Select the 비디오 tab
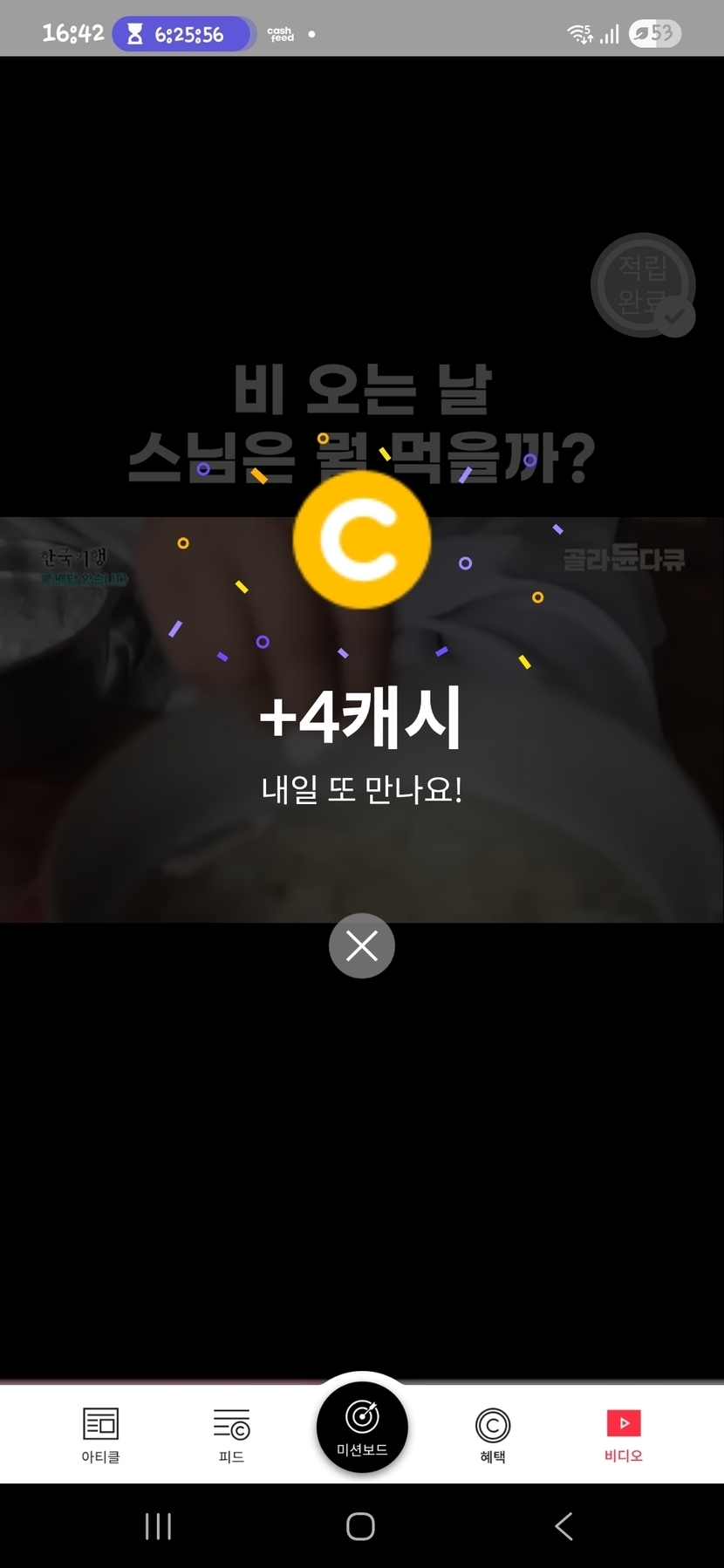This screenshot has width=724, height=1568. (x=623, y=1434)
